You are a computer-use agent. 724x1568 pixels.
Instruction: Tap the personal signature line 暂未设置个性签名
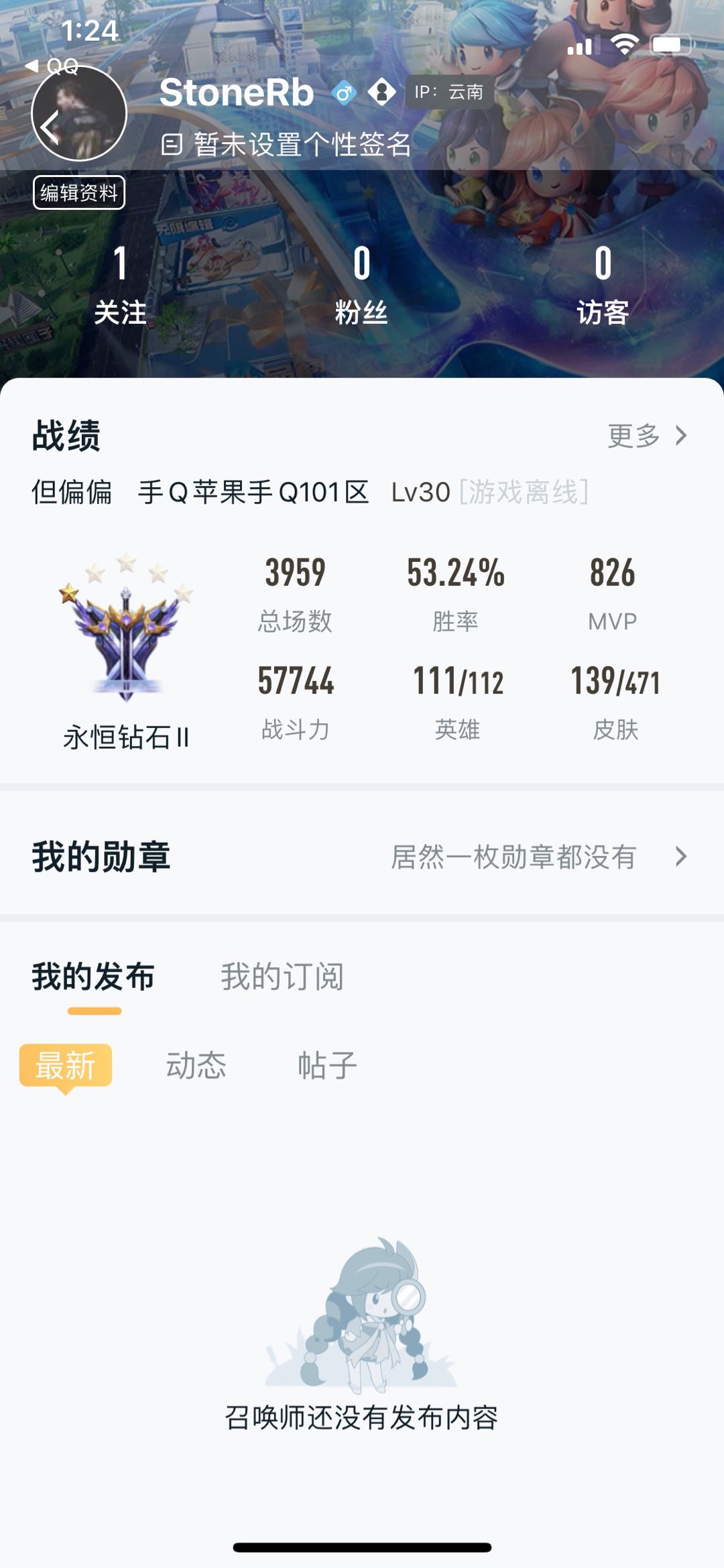tap(302, 144)
